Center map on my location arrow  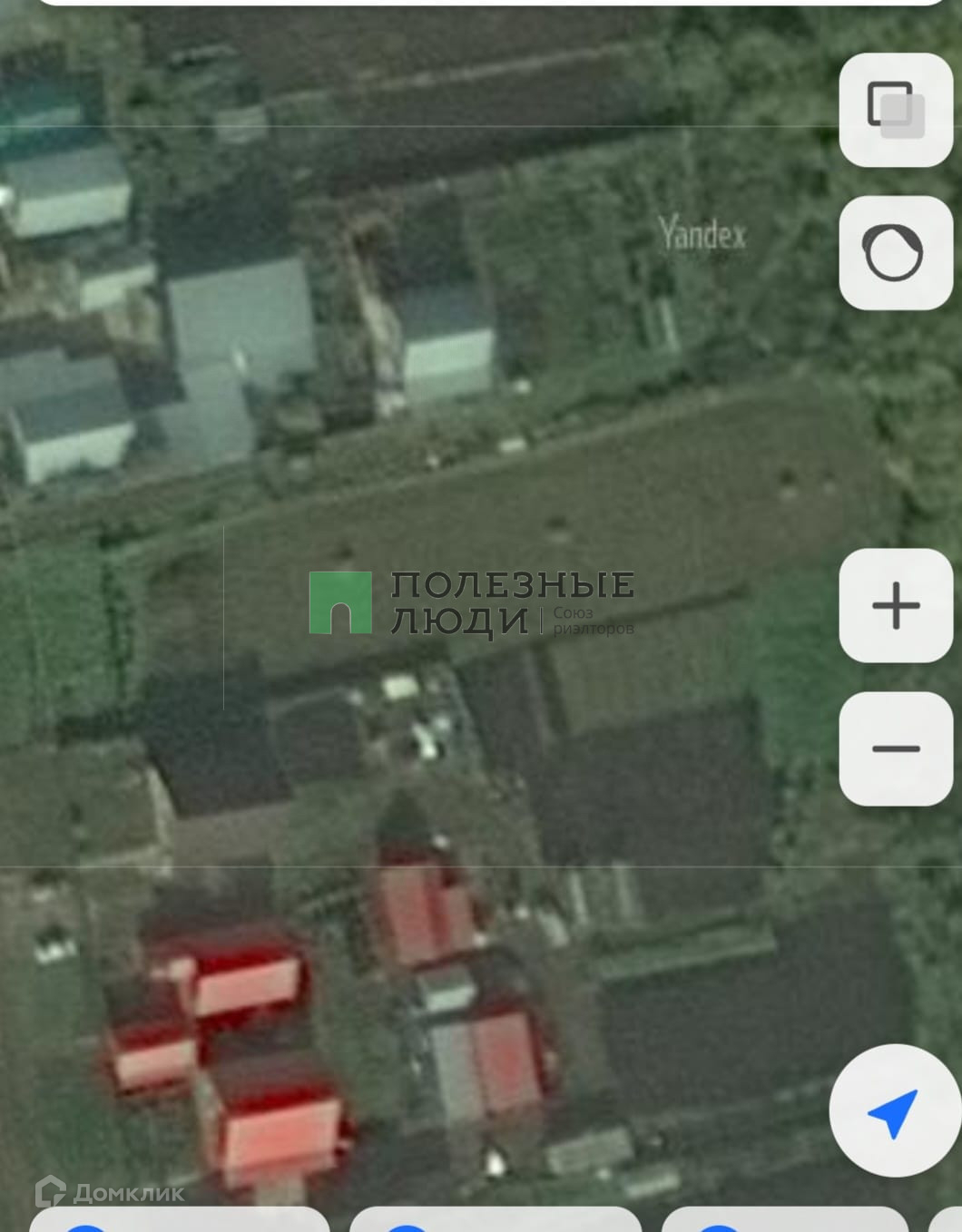tap(894, 1111)
